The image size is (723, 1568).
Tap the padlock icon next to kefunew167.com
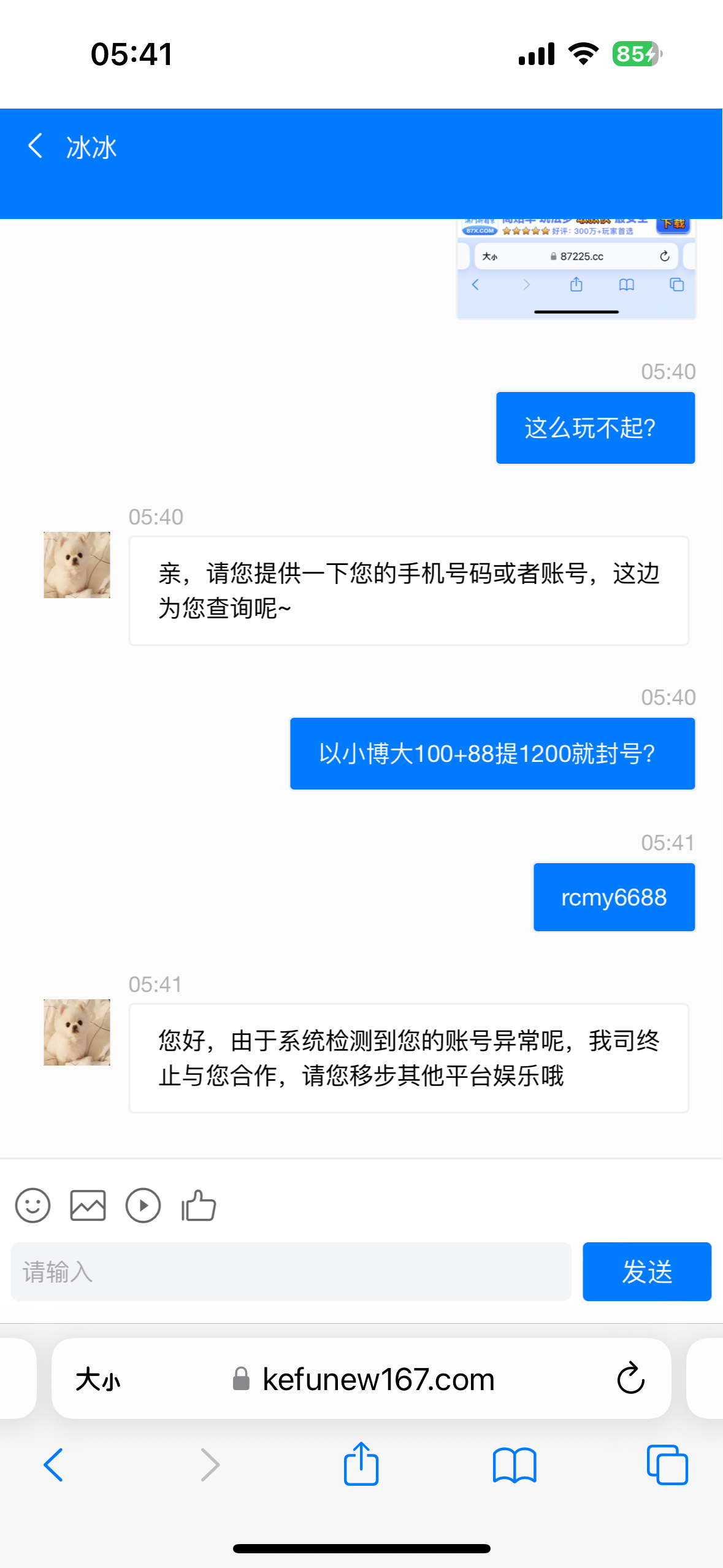(240, 1379)
